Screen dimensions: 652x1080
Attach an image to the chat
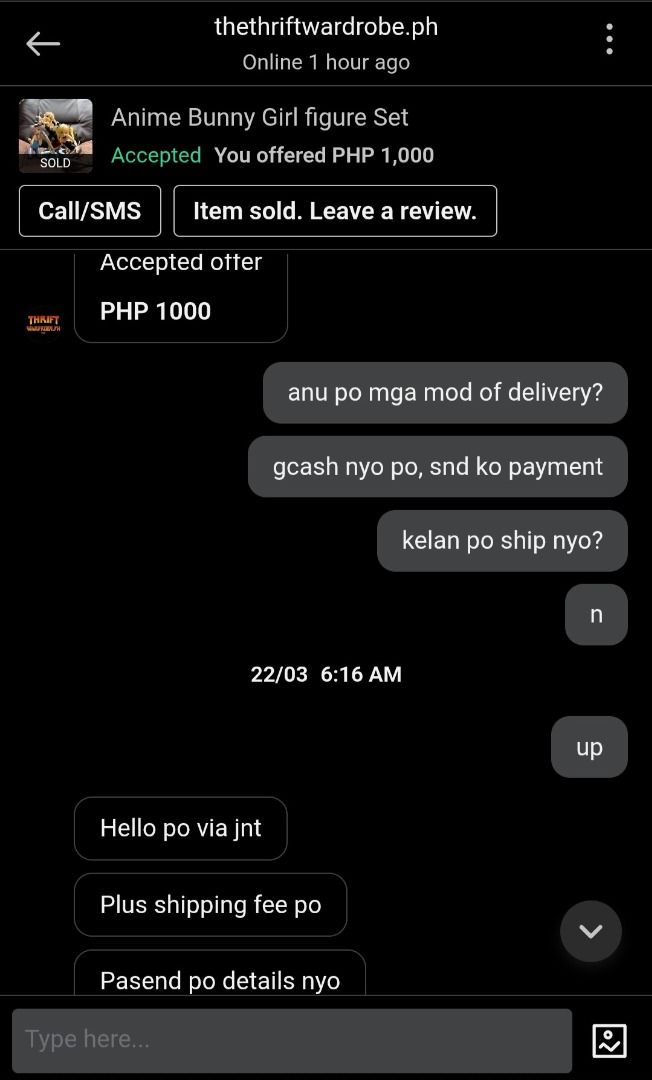tap(609, 1041)
